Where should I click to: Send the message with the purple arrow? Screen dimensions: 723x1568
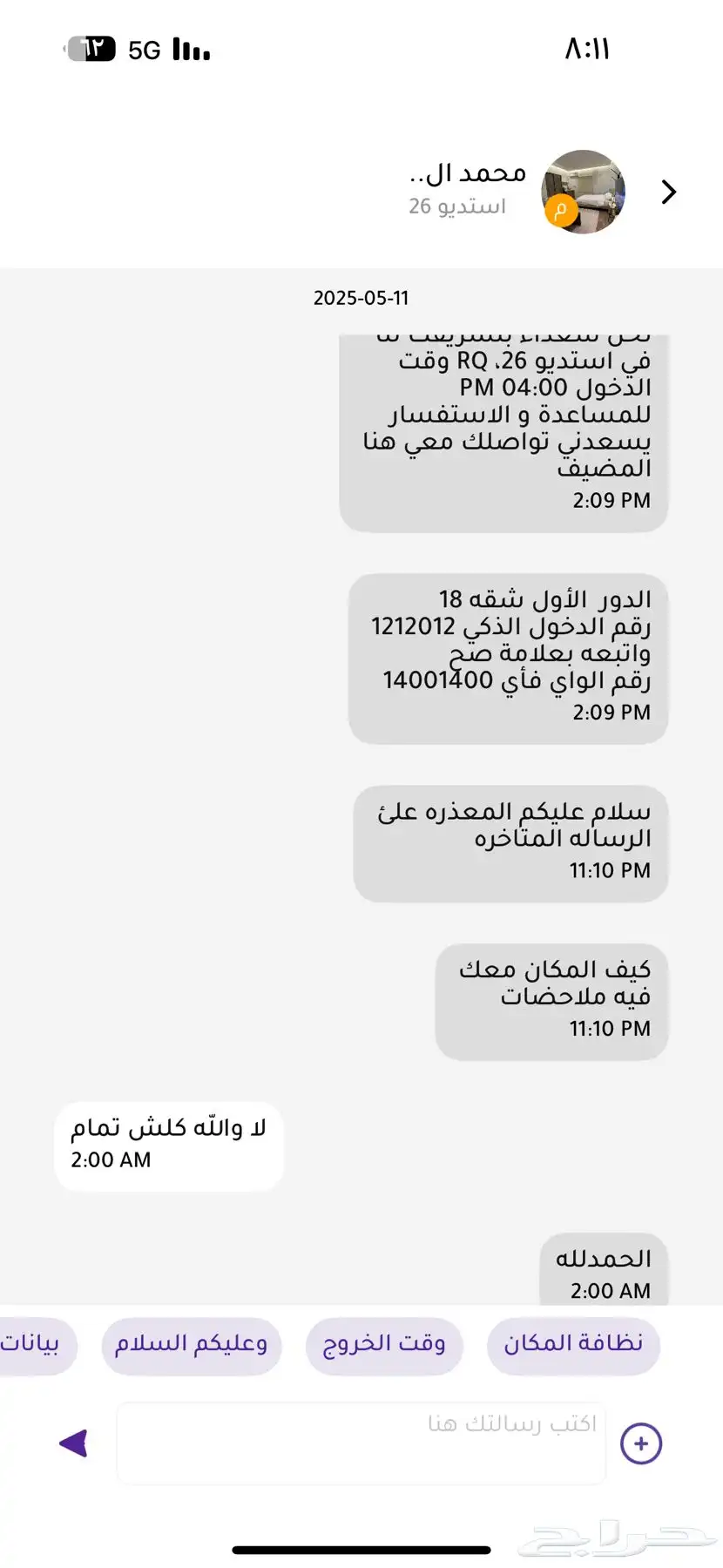(x=74, y=1443)
